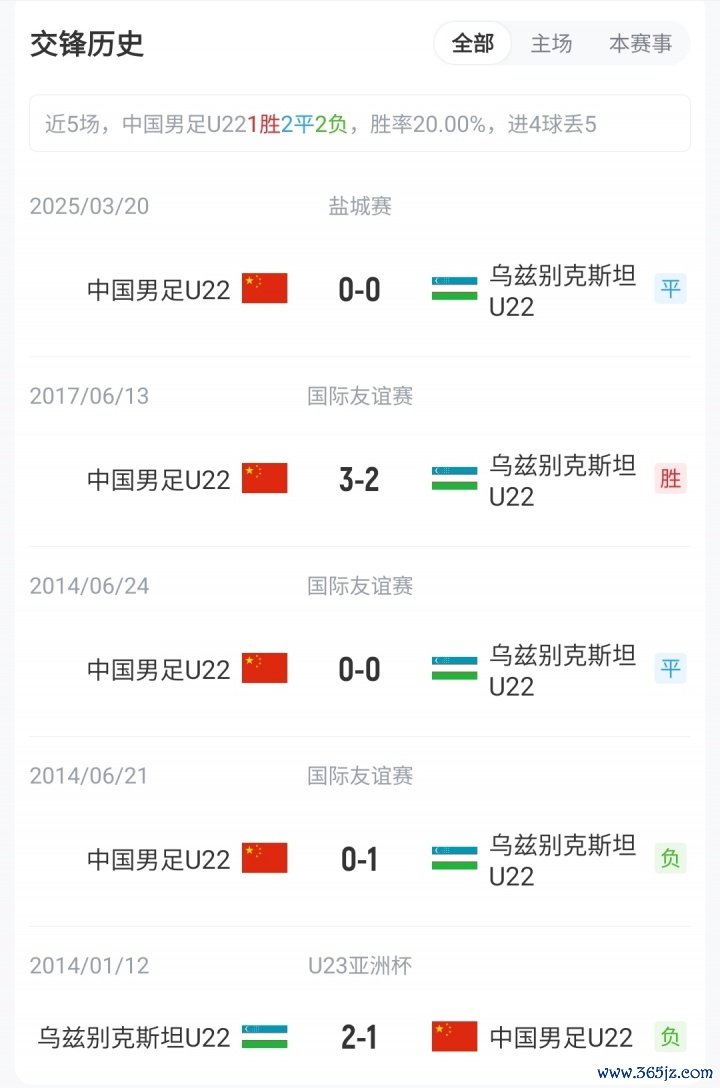Switch to the 主场 tab
Image resolution: width=720 pixels, height=1088 pixels.
click(551, 44)
